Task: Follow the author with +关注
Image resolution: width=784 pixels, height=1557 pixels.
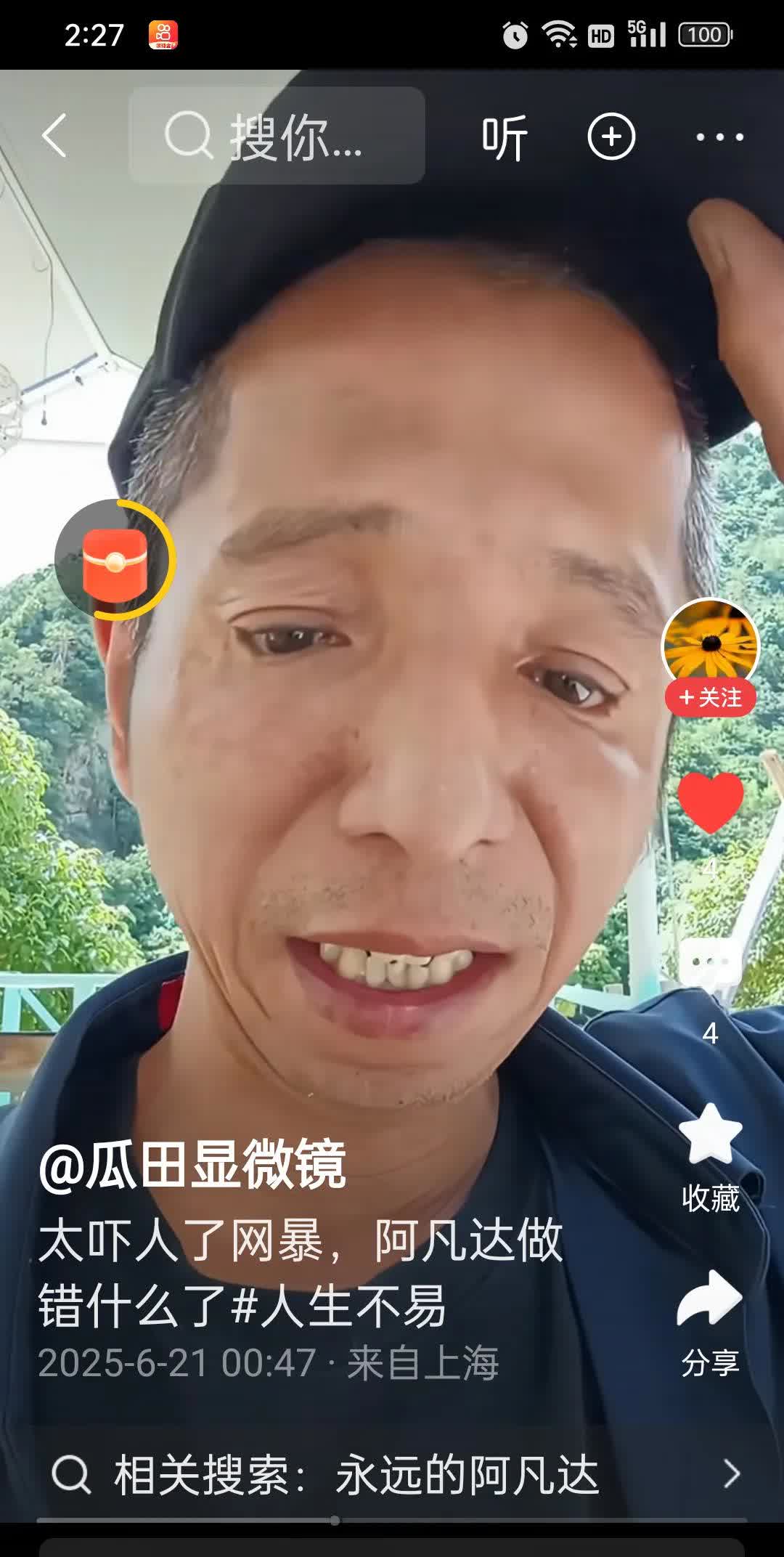Action: click(x=710, y=698)
